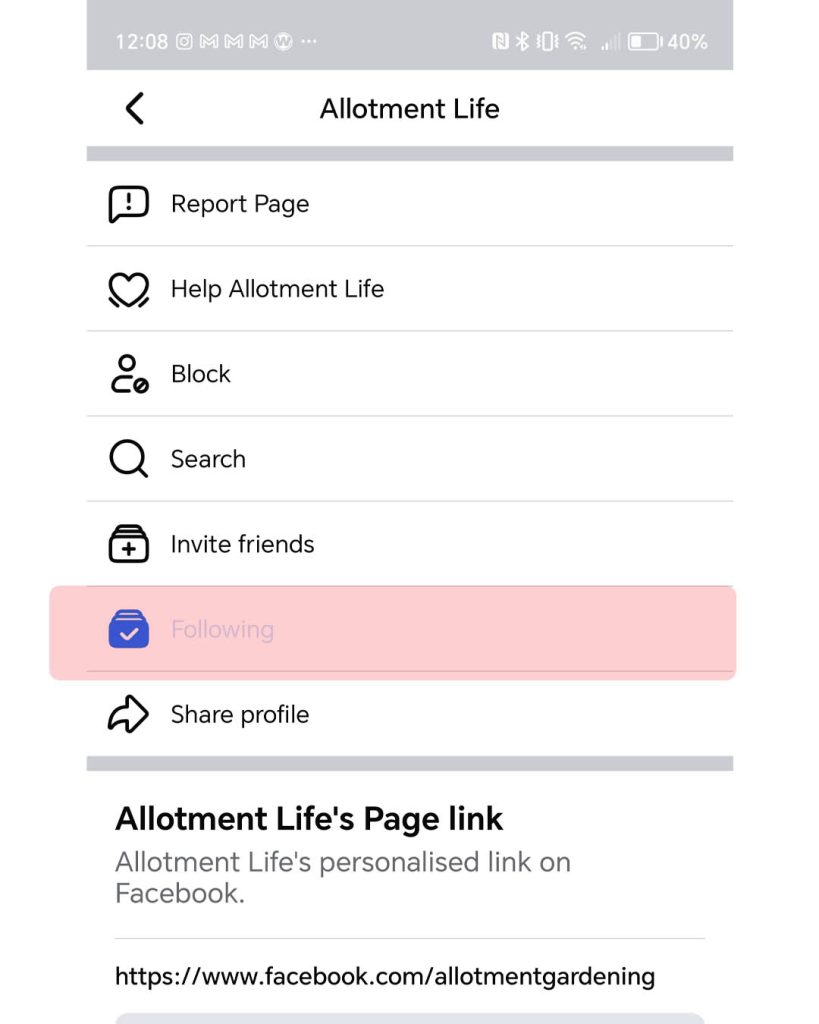Invite friends to like this page
The height and width of the screenshot is (1024, 819).
[x=242, y=544]
